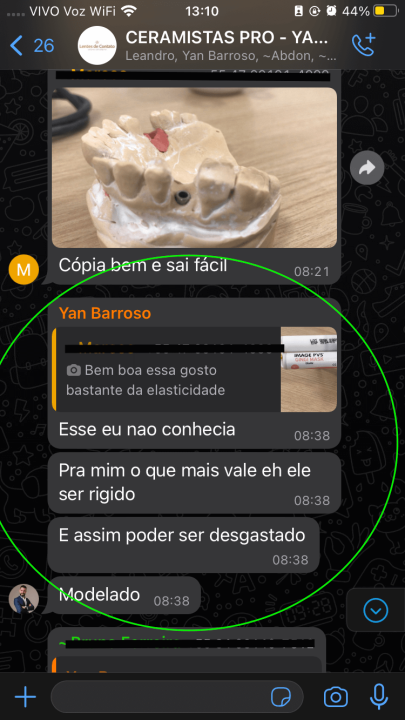Open the camera to send a photo
The image size is (405, 720).
pyautogui.click(x=336, y=697)
